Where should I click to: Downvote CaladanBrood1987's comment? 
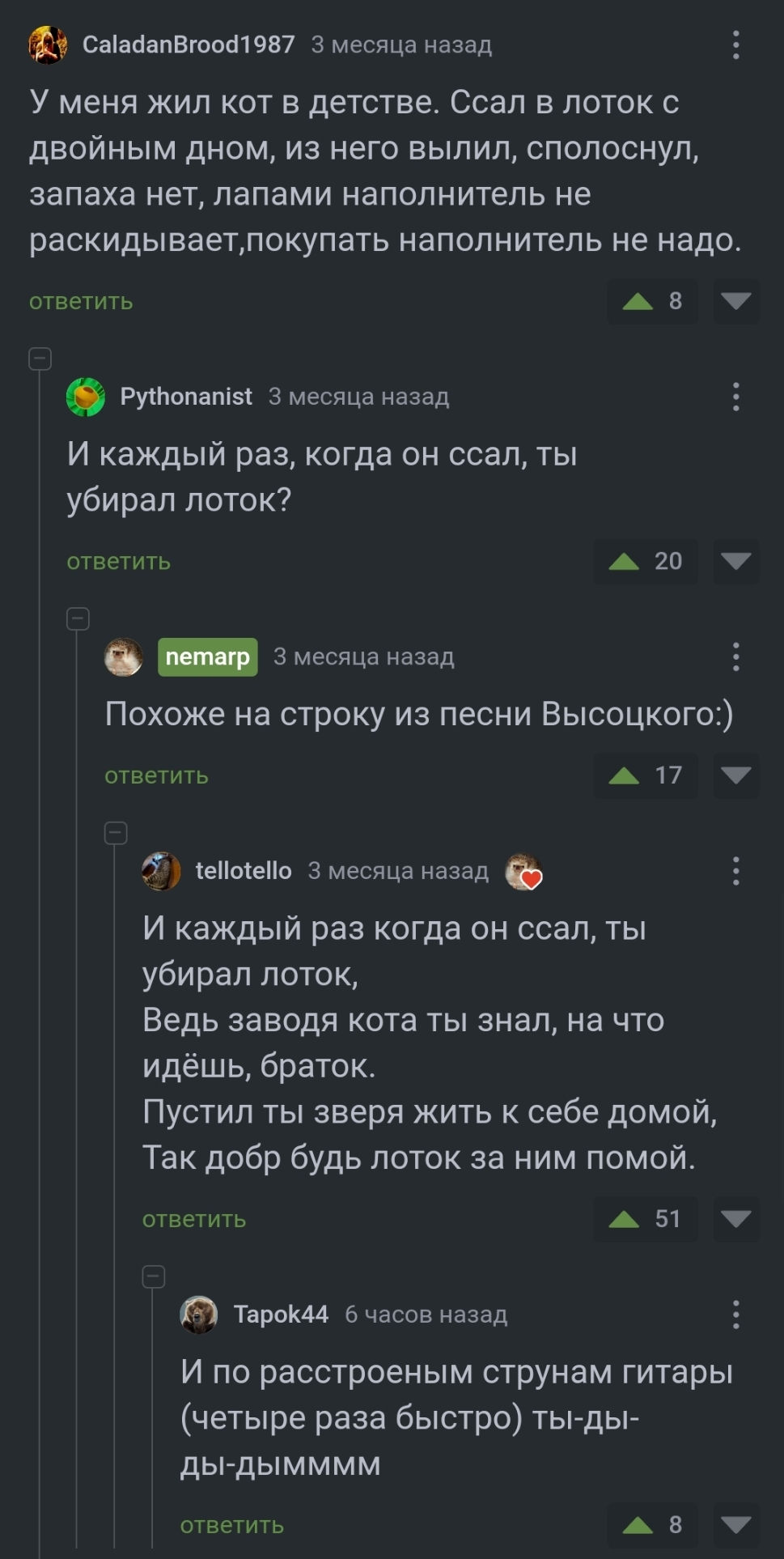pos(735,302)
